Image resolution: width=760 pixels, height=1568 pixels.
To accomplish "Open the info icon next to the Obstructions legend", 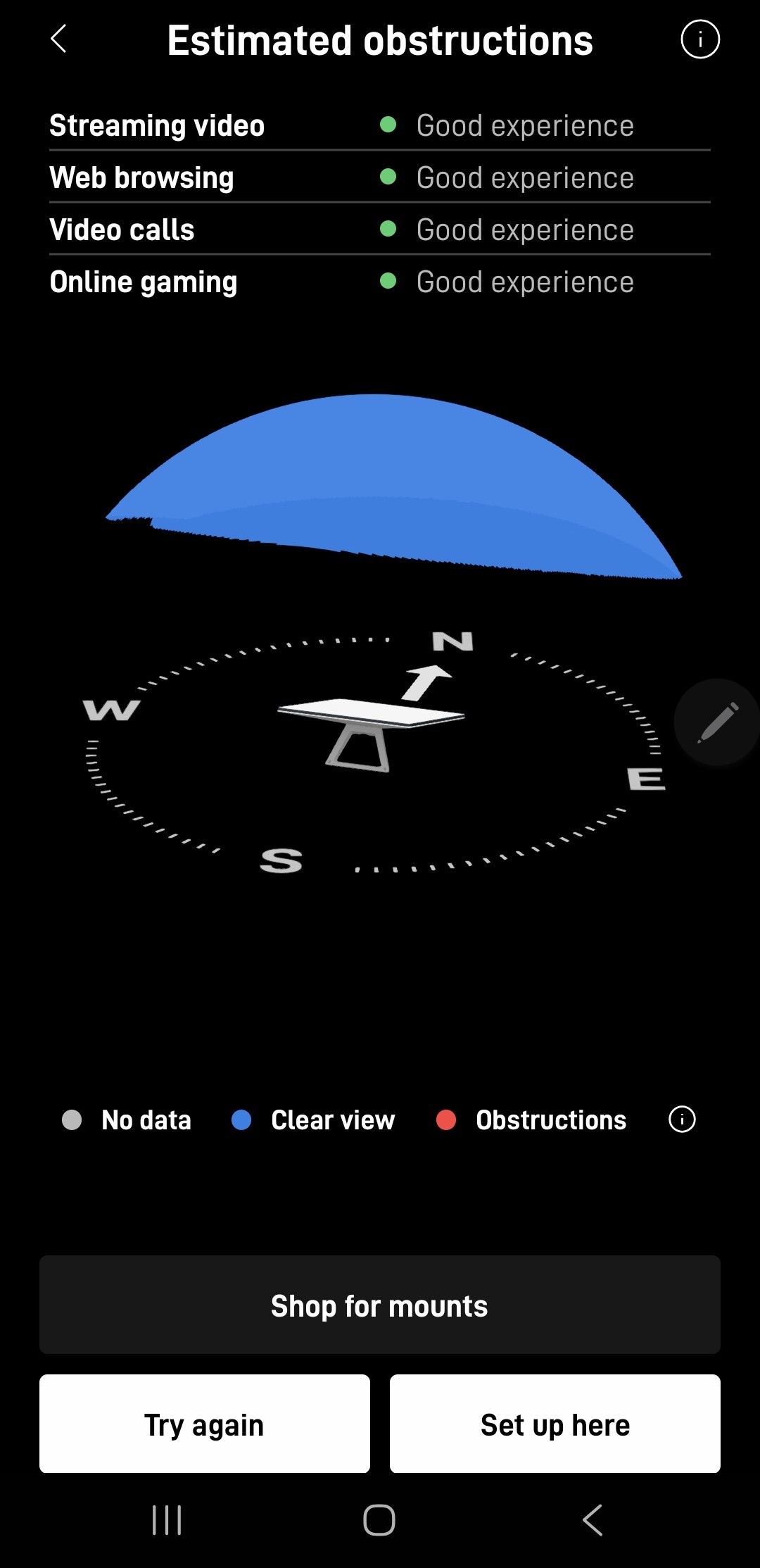I will tap(682, 1119).
